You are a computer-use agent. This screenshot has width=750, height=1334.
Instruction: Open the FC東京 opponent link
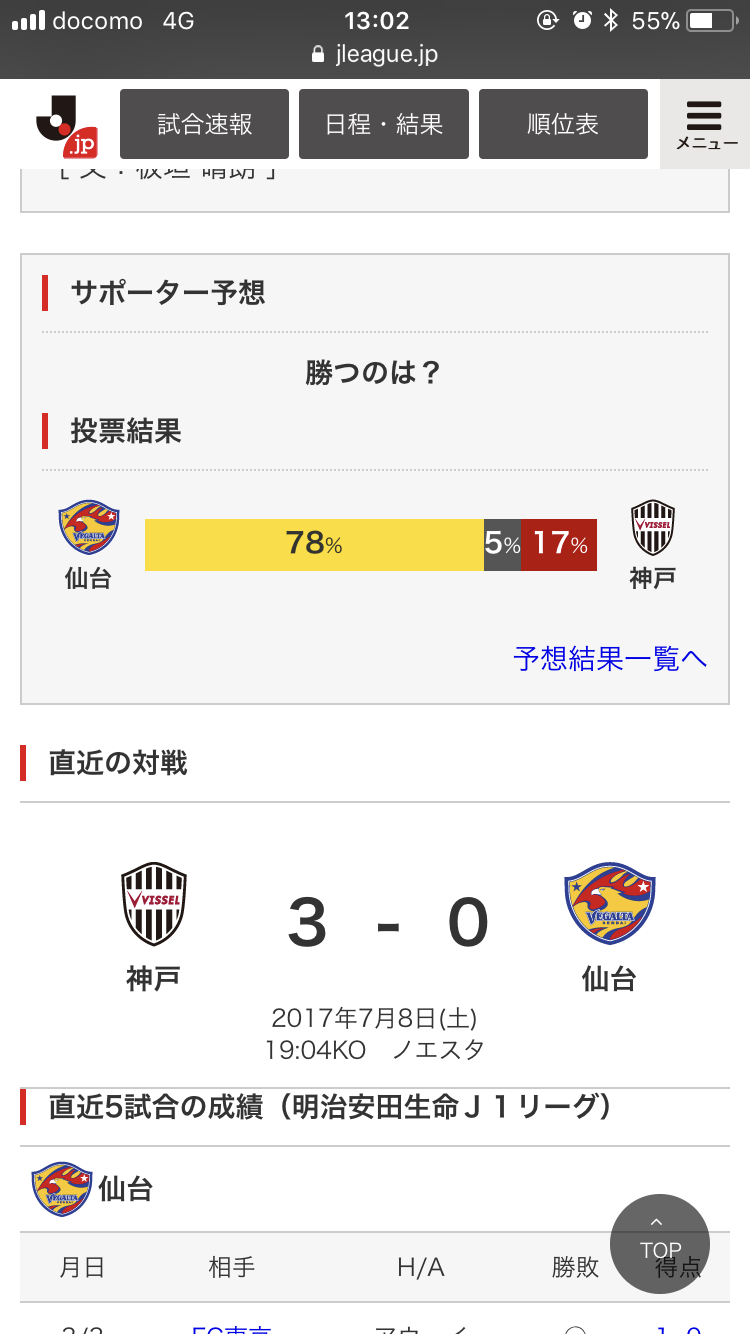pyautogui.click(x=232, y=1326)
